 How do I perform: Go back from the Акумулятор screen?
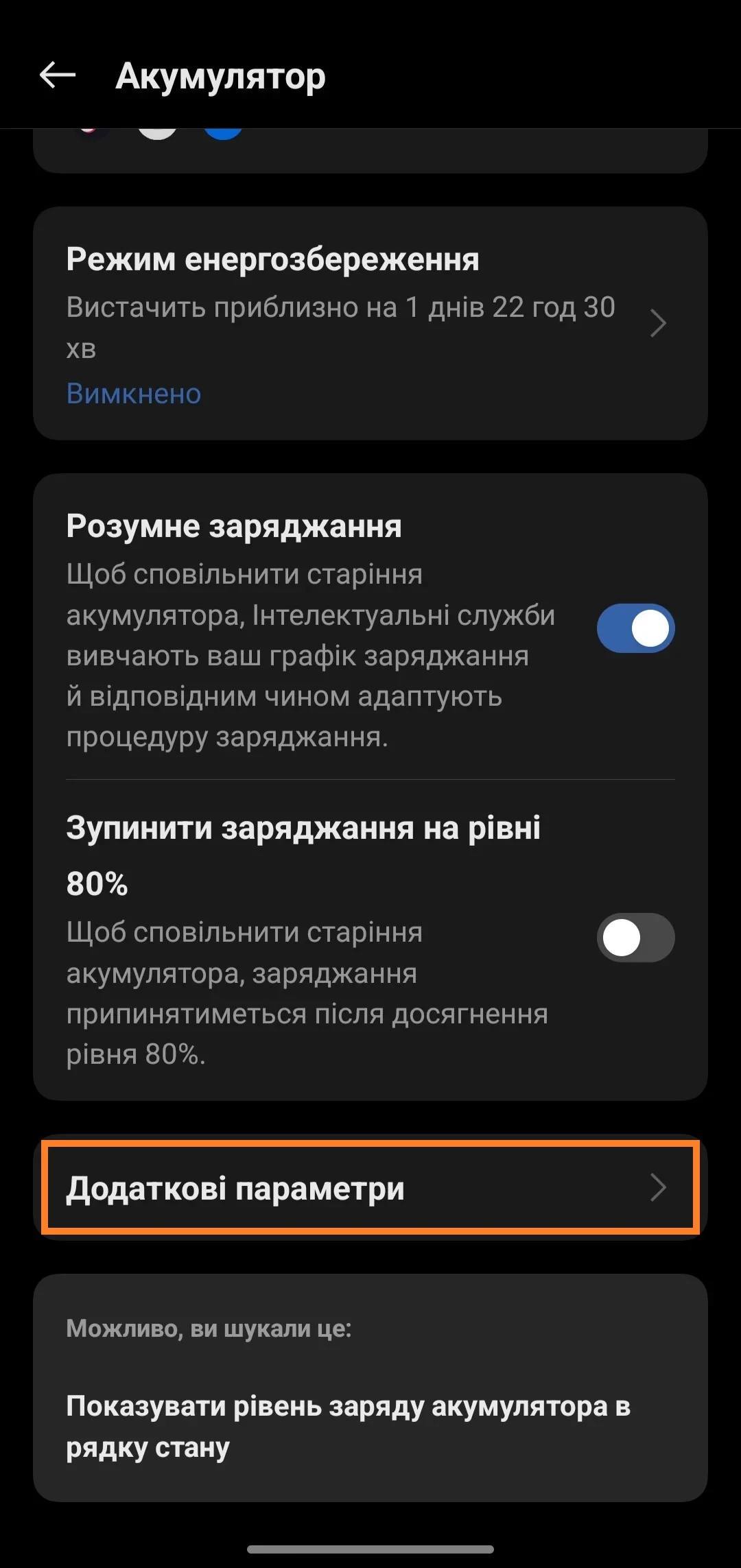coord(58,75)
